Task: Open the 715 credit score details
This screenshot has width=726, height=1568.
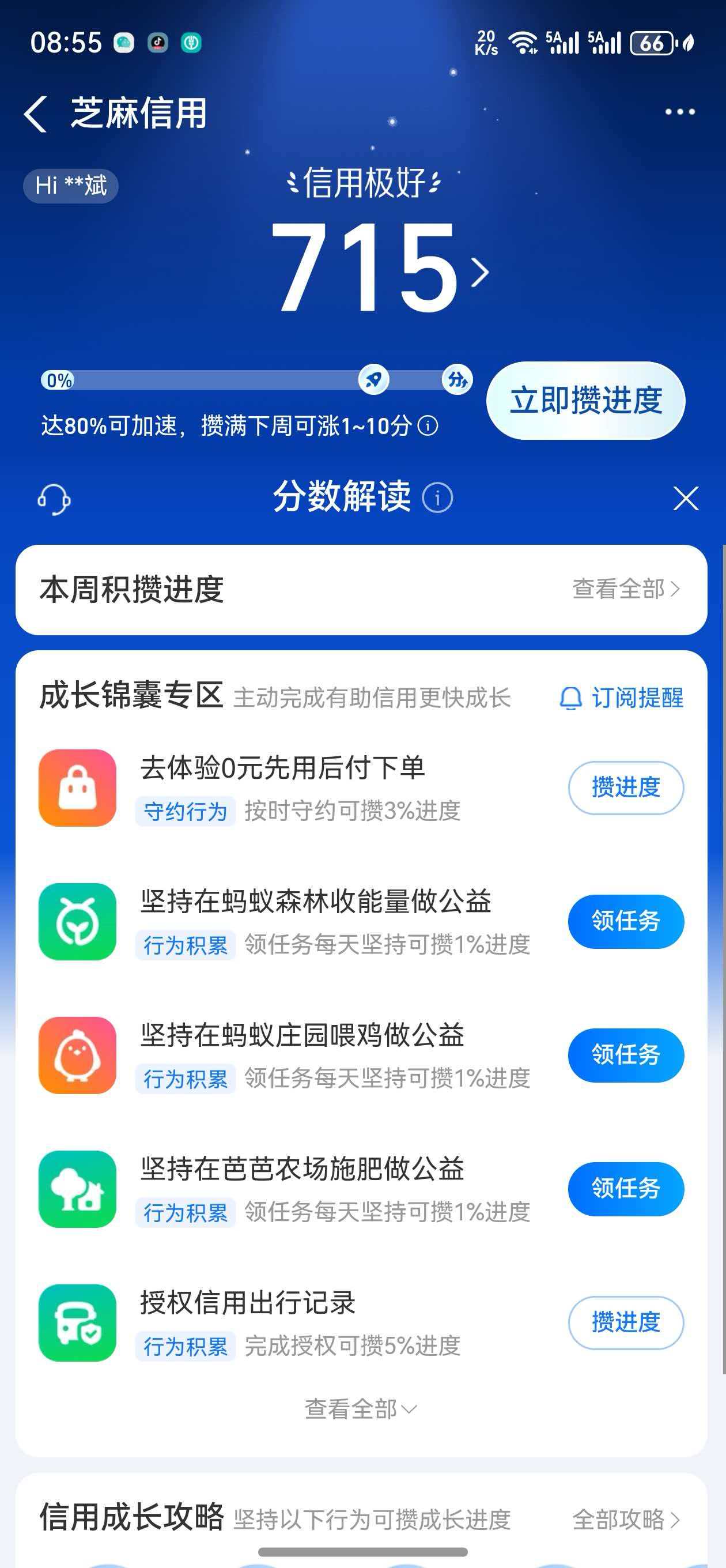Action: coord(379,270)
